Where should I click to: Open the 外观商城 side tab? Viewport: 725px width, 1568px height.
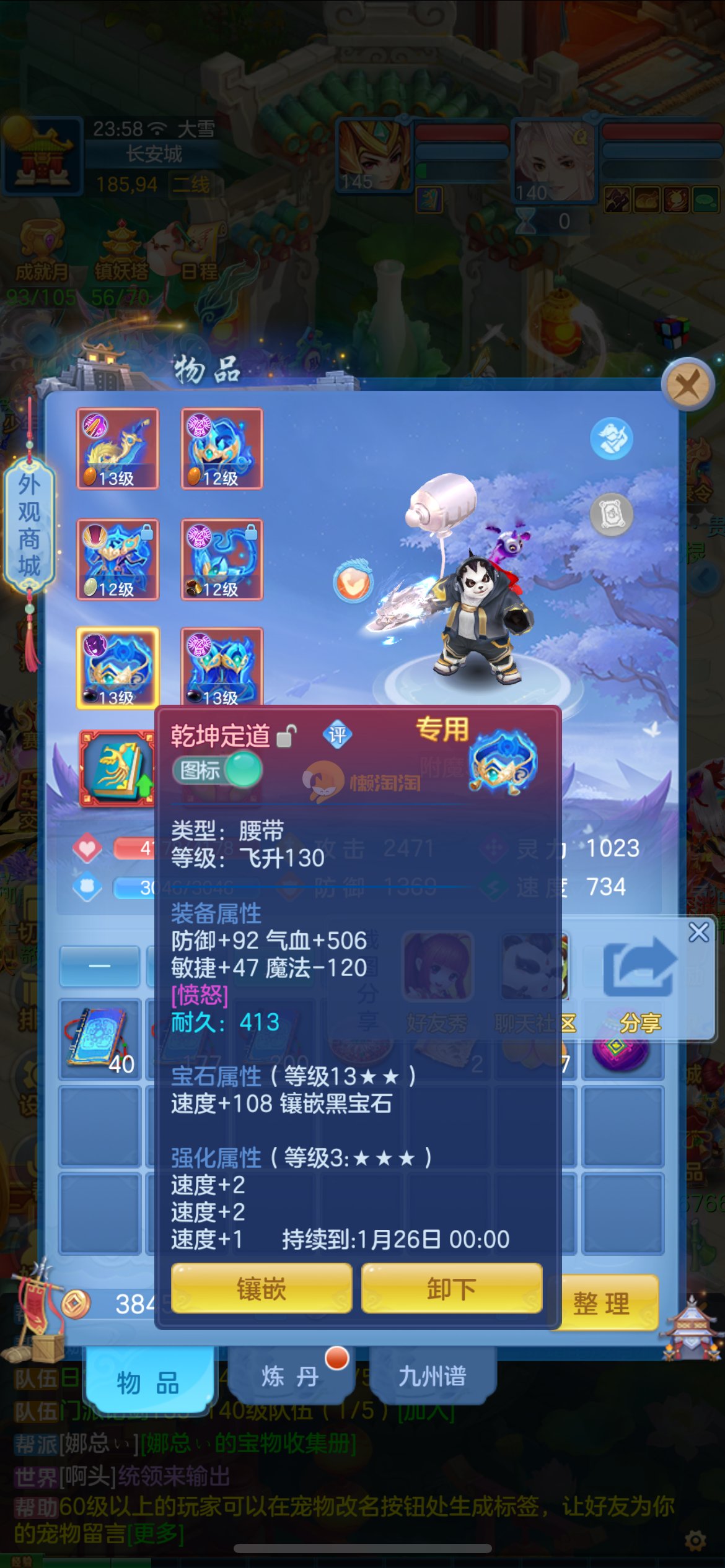coord(29,524)
